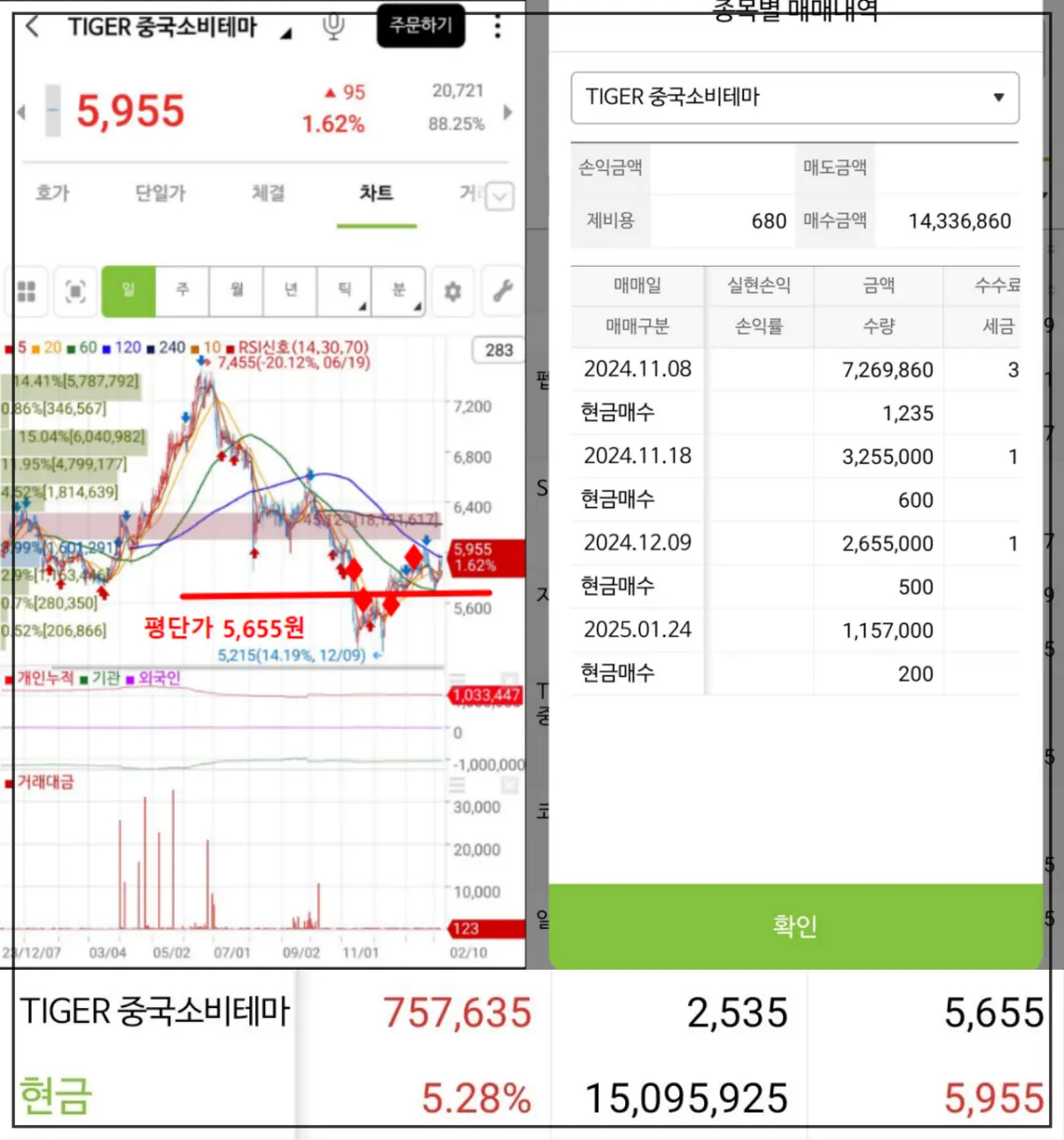
Task: Click the wrench chart tools icon
Action: (x=502, y=292)
